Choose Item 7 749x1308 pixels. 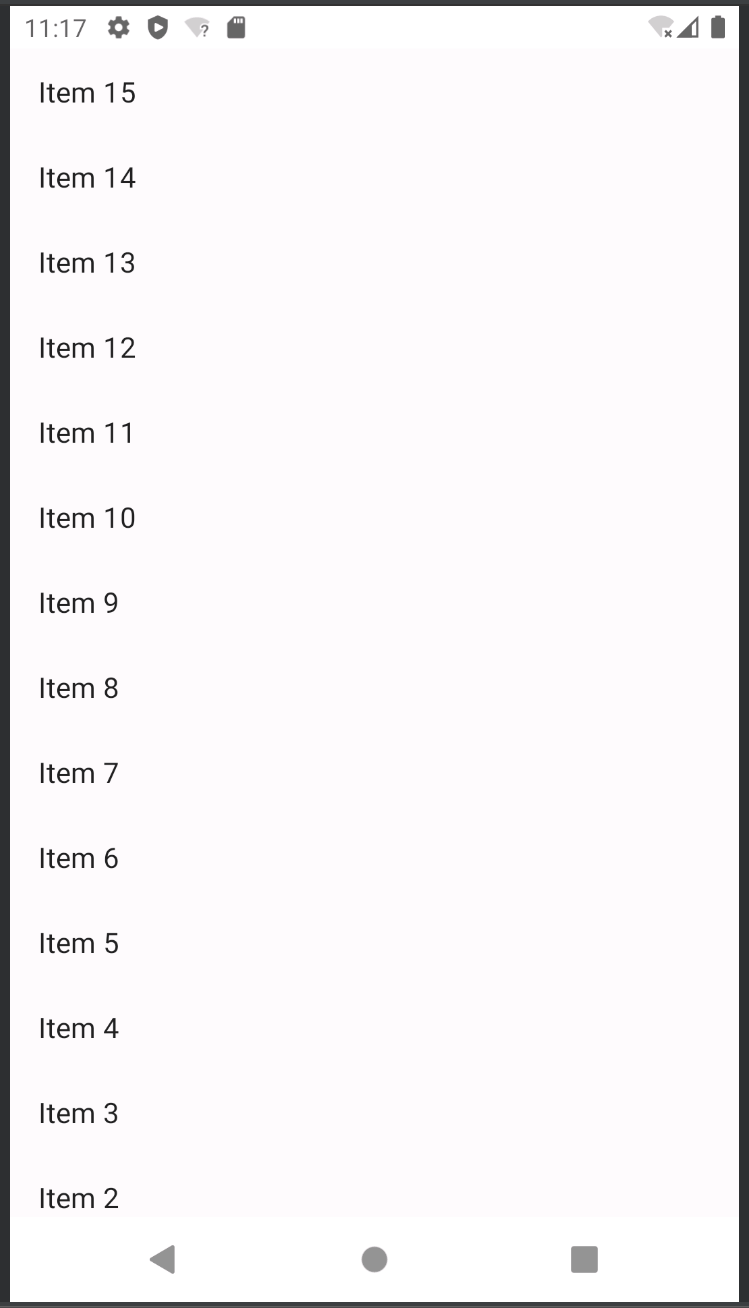(79, 773)
